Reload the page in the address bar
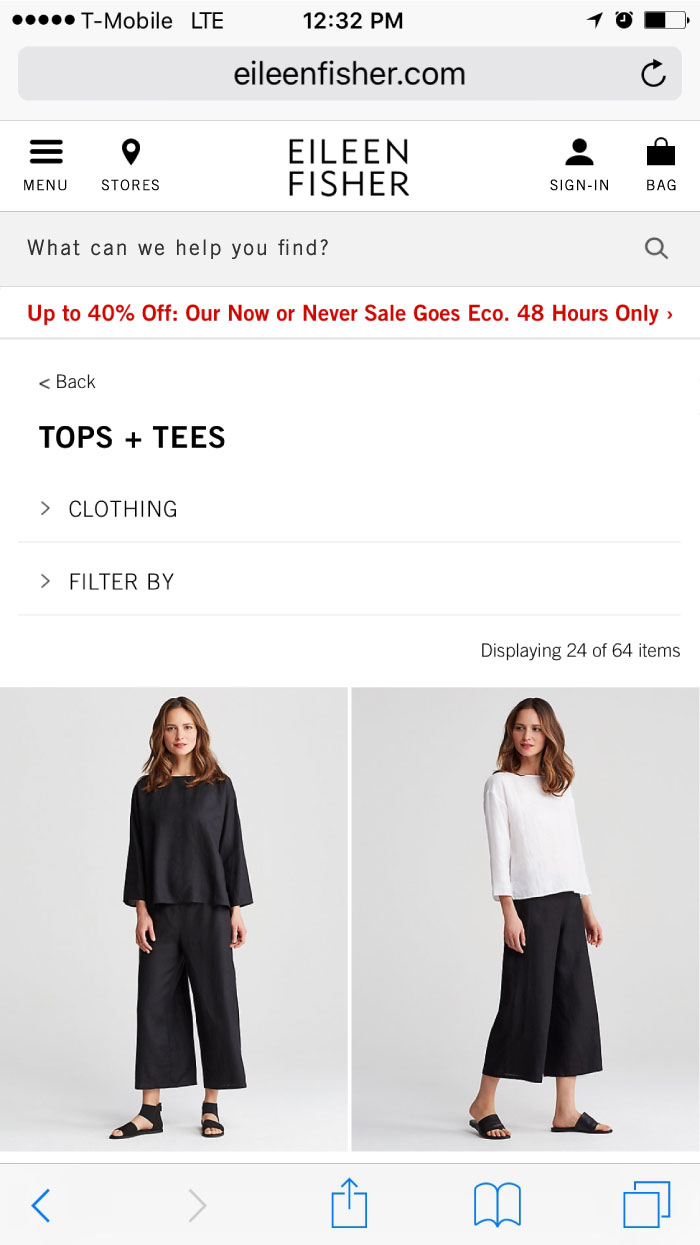Screen dimensions: 700x1245 pos(653,74)
